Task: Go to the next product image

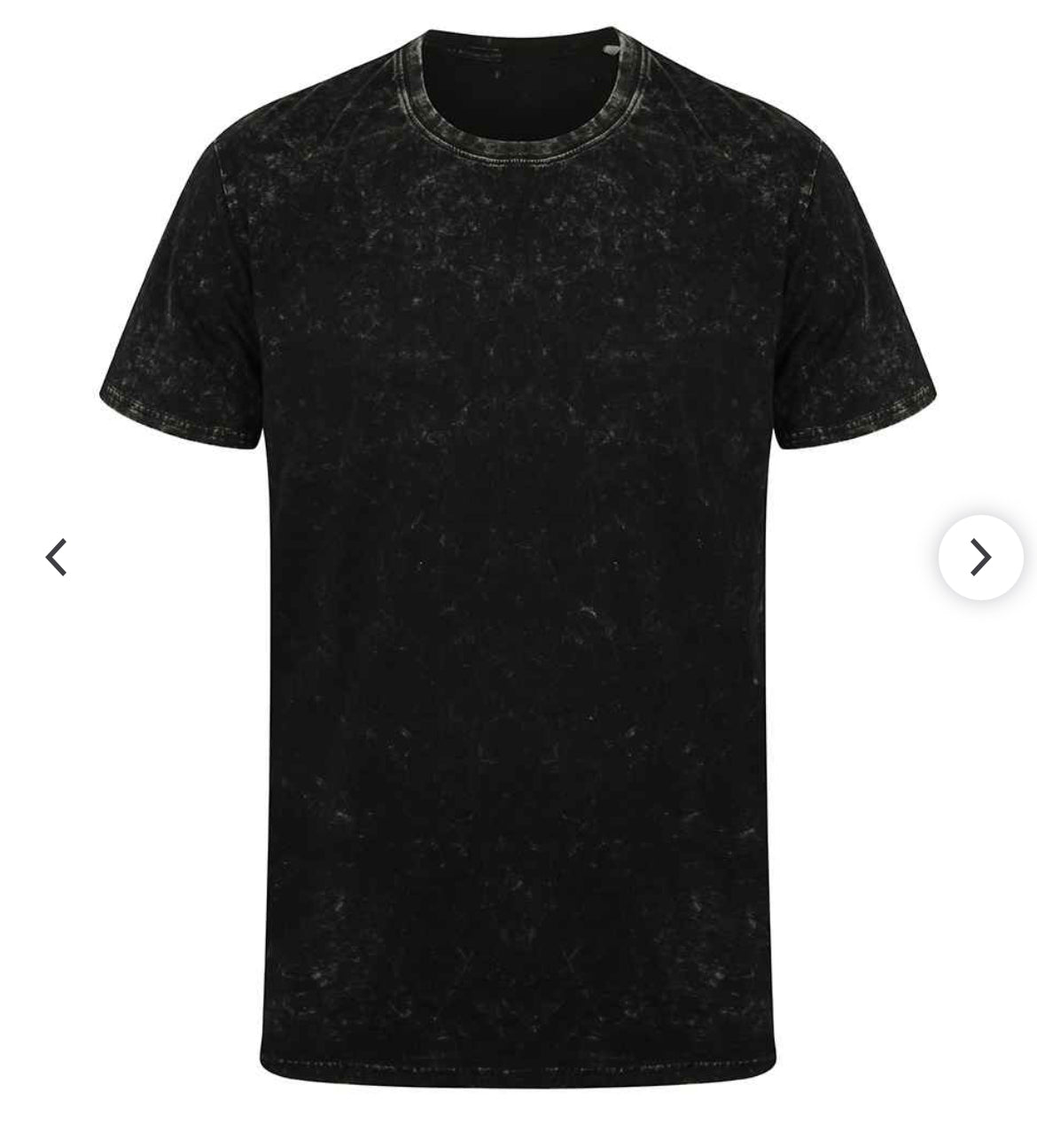Action: [x=980, y=558]
